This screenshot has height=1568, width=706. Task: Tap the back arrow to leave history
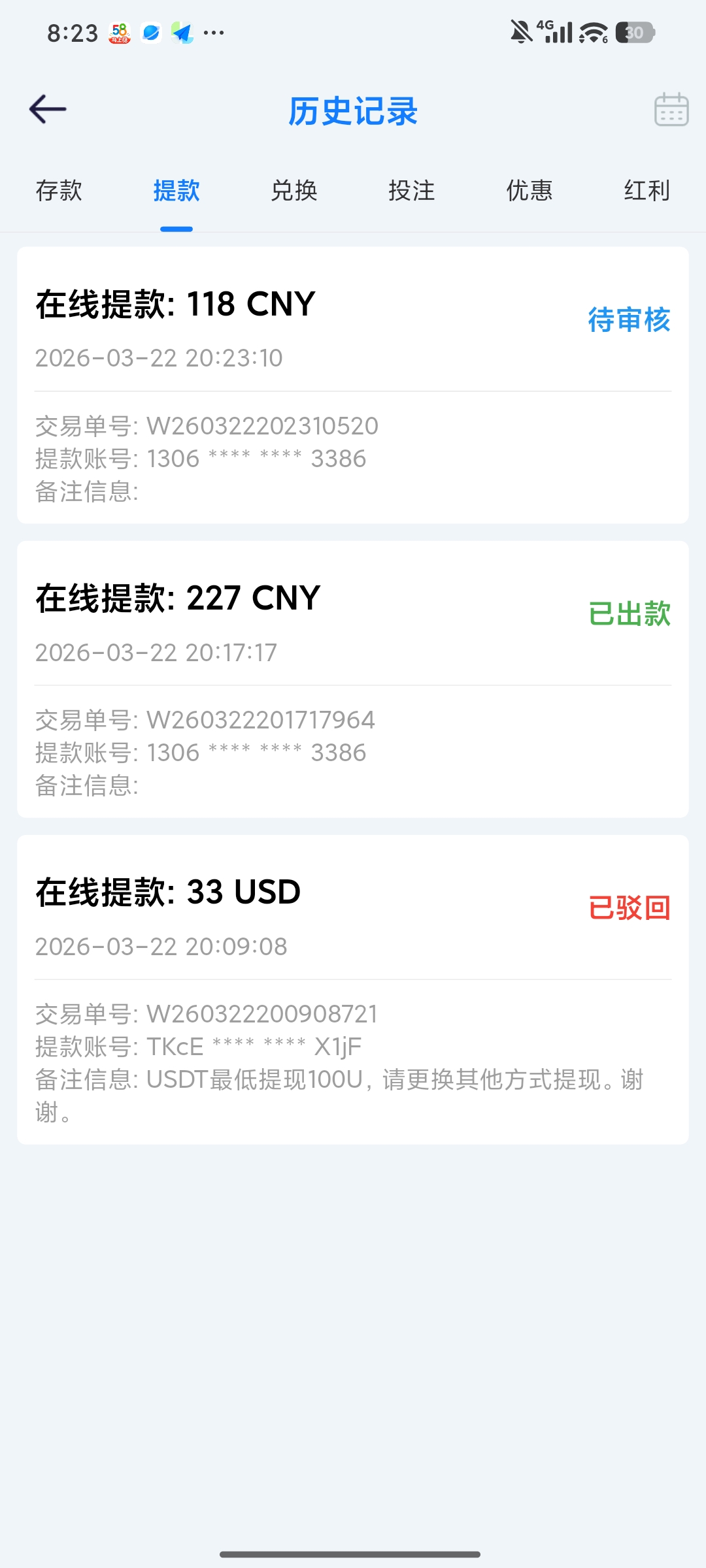coord(48,110)
